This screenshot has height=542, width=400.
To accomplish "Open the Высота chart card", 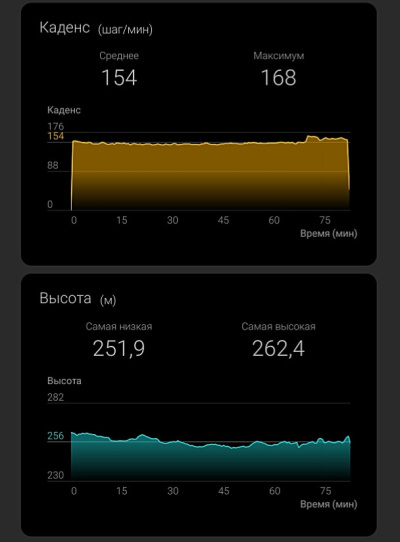I will [x=199, y=405].
